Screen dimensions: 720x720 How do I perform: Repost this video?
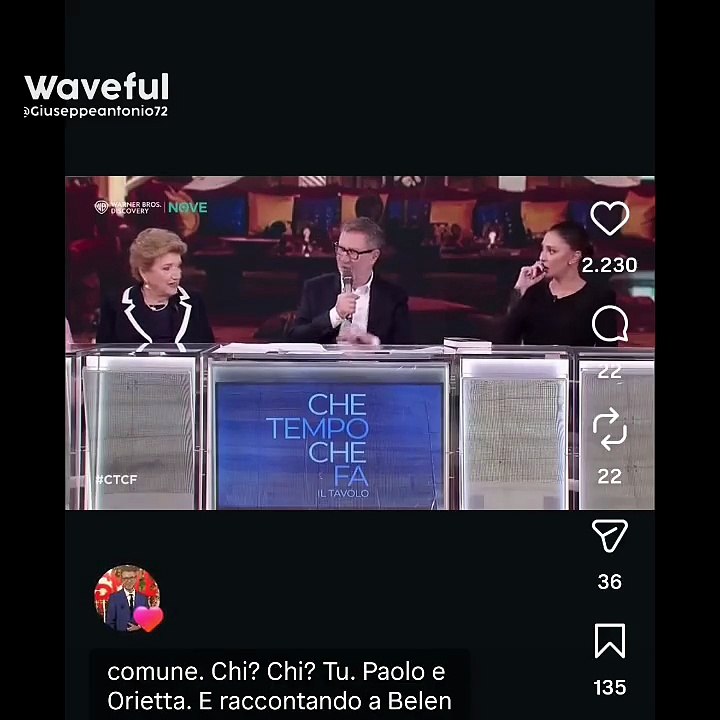click(609, 429)
